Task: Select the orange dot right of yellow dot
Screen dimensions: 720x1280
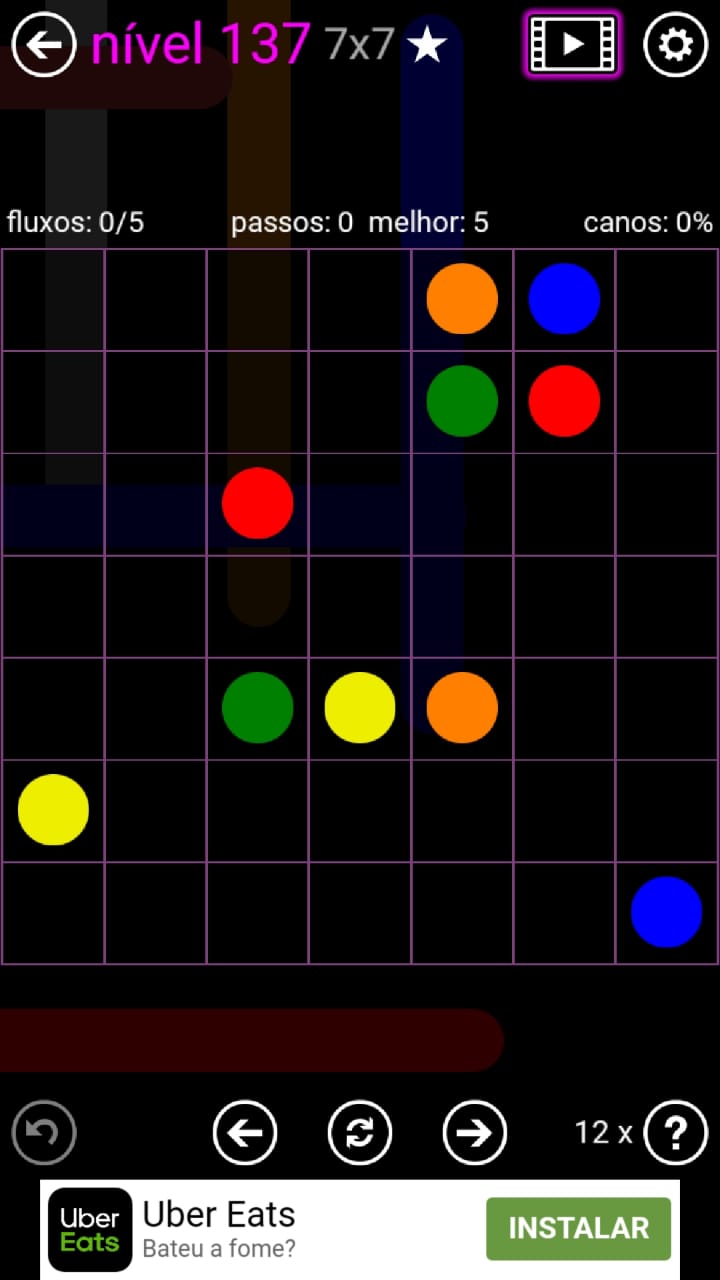Action: click(x=462, y=707)
